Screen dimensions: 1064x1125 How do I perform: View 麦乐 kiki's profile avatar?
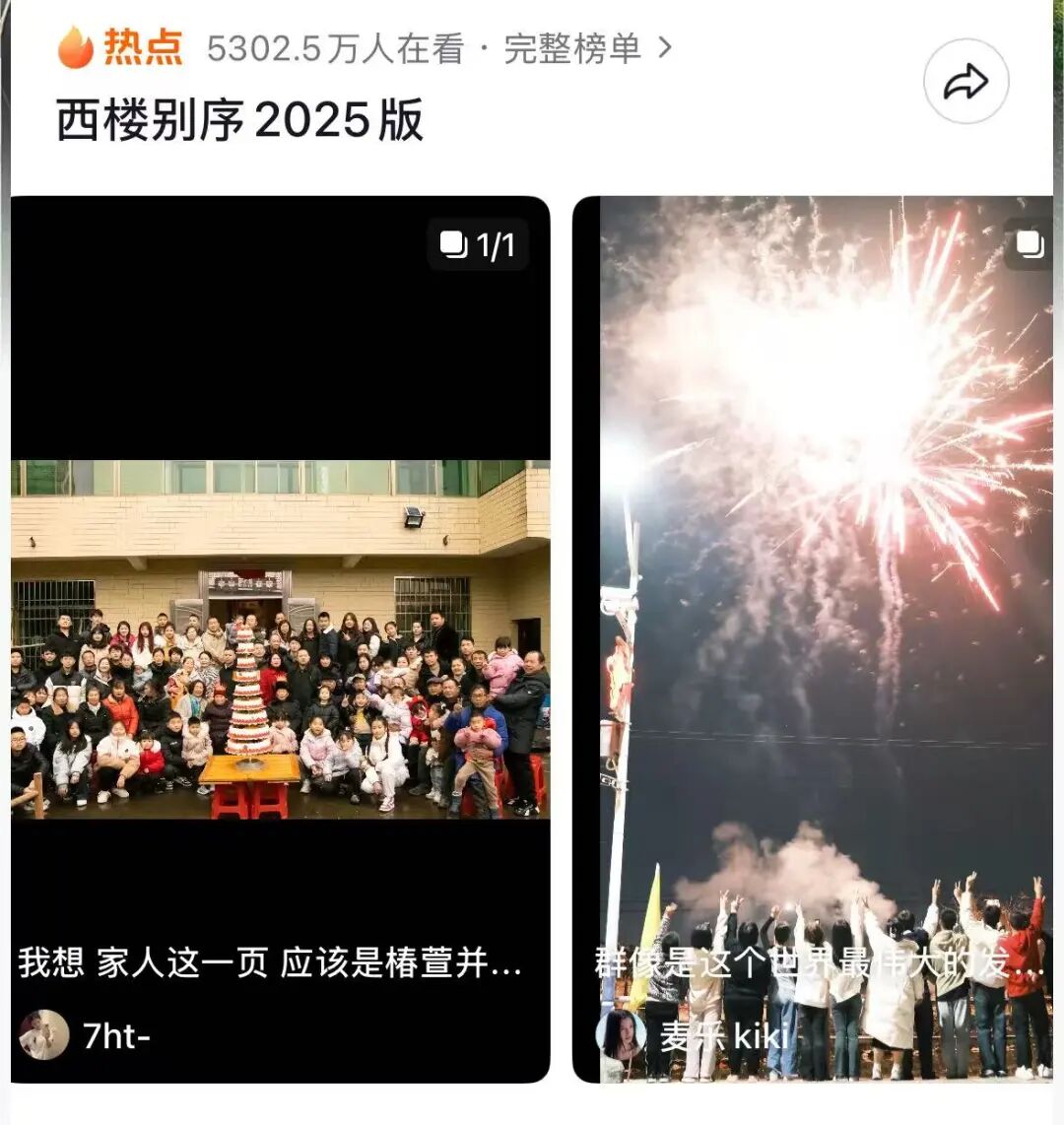(622, 1035)
